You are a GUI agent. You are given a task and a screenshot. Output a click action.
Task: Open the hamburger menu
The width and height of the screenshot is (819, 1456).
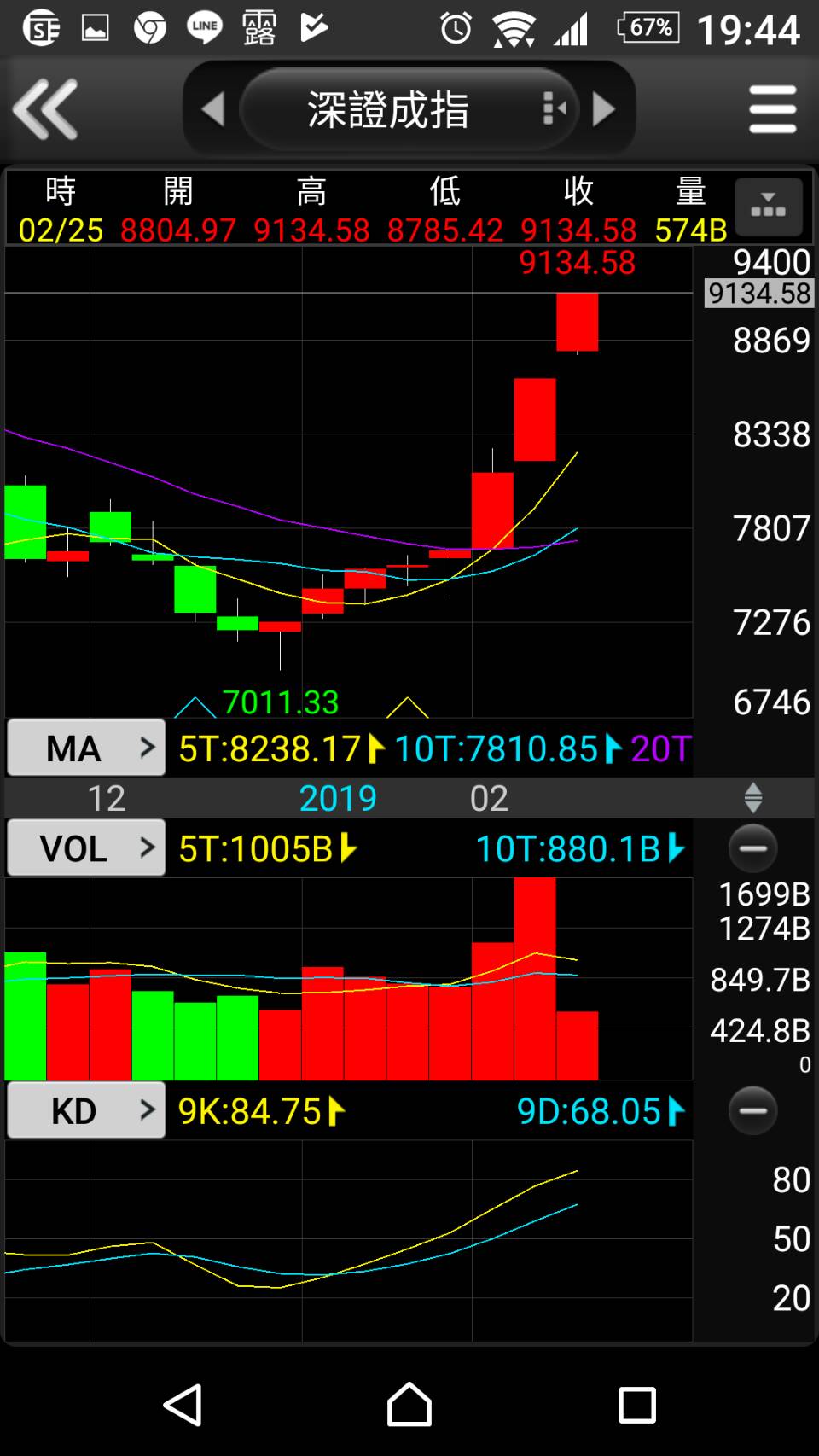point(772,109)
